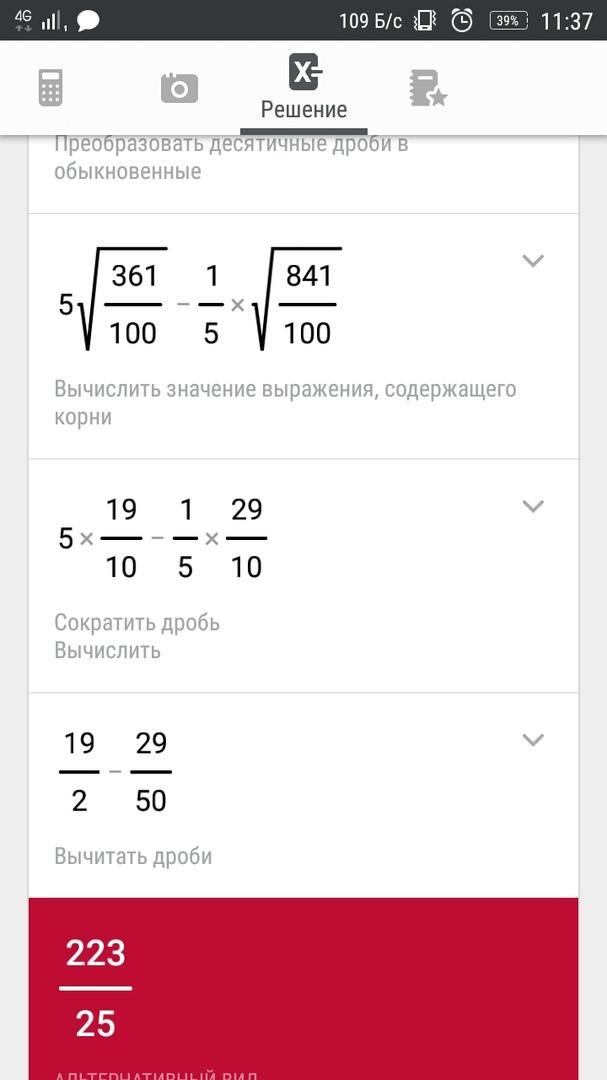Expand the step with 19/10 and 29/10
Image resolution: width=607 pixels, height=1080 pixels.
(x=533, y=506)
